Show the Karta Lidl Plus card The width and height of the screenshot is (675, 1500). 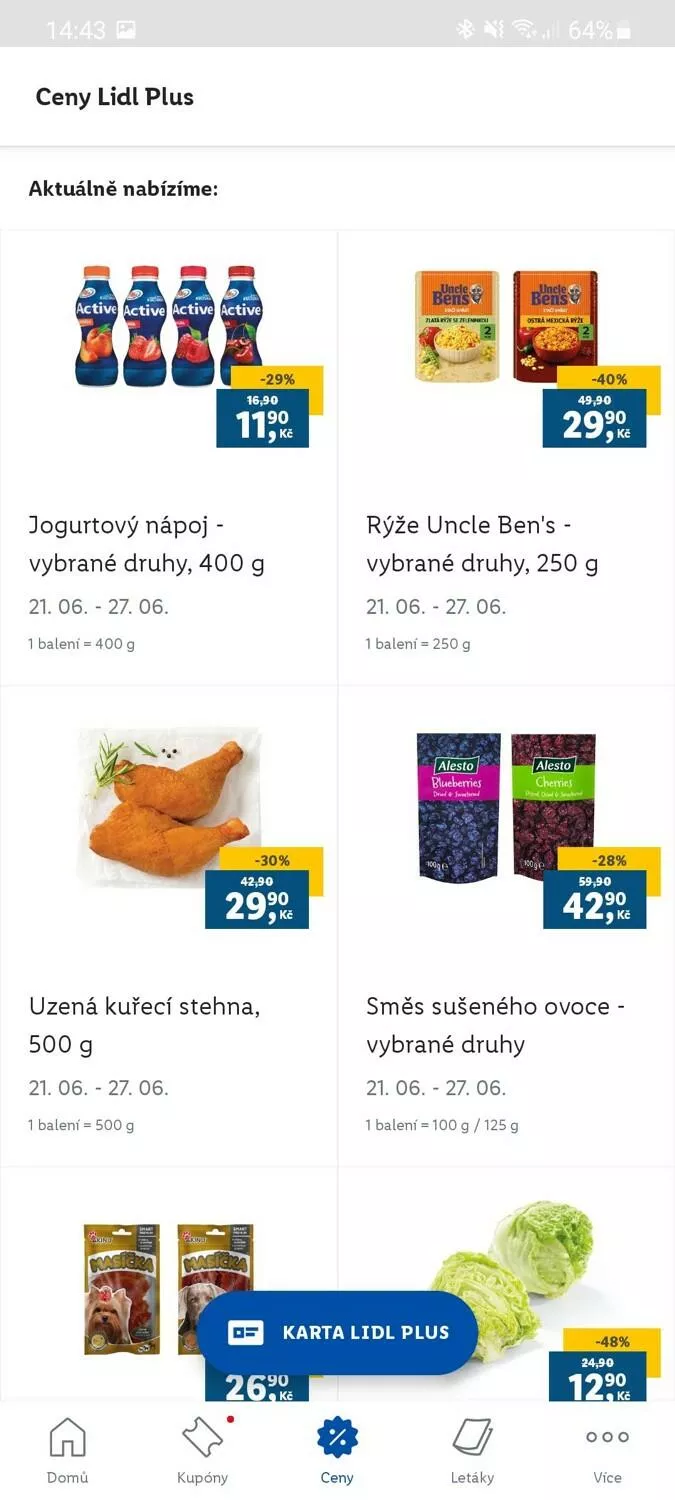(x=337, y=1333)
